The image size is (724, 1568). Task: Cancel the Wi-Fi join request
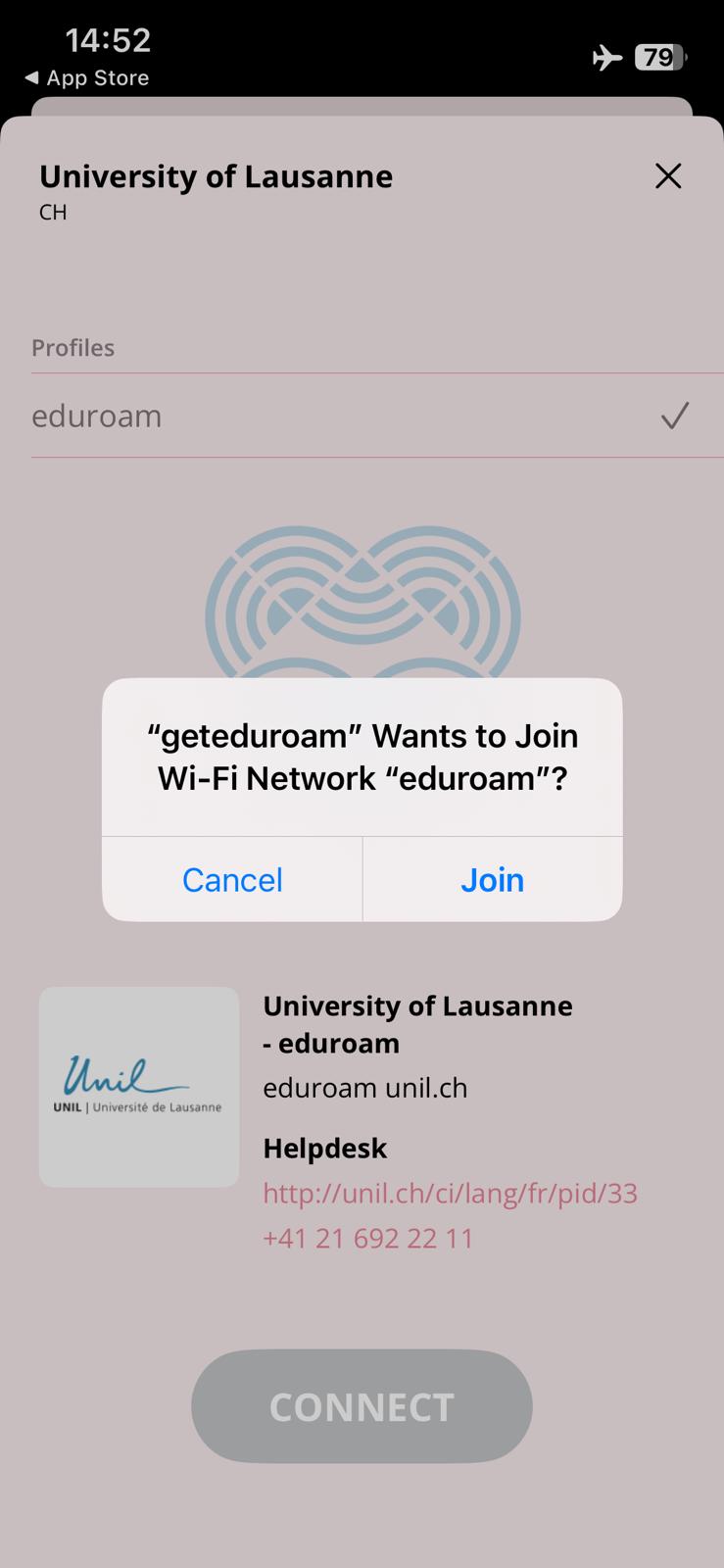coord(232,879)
